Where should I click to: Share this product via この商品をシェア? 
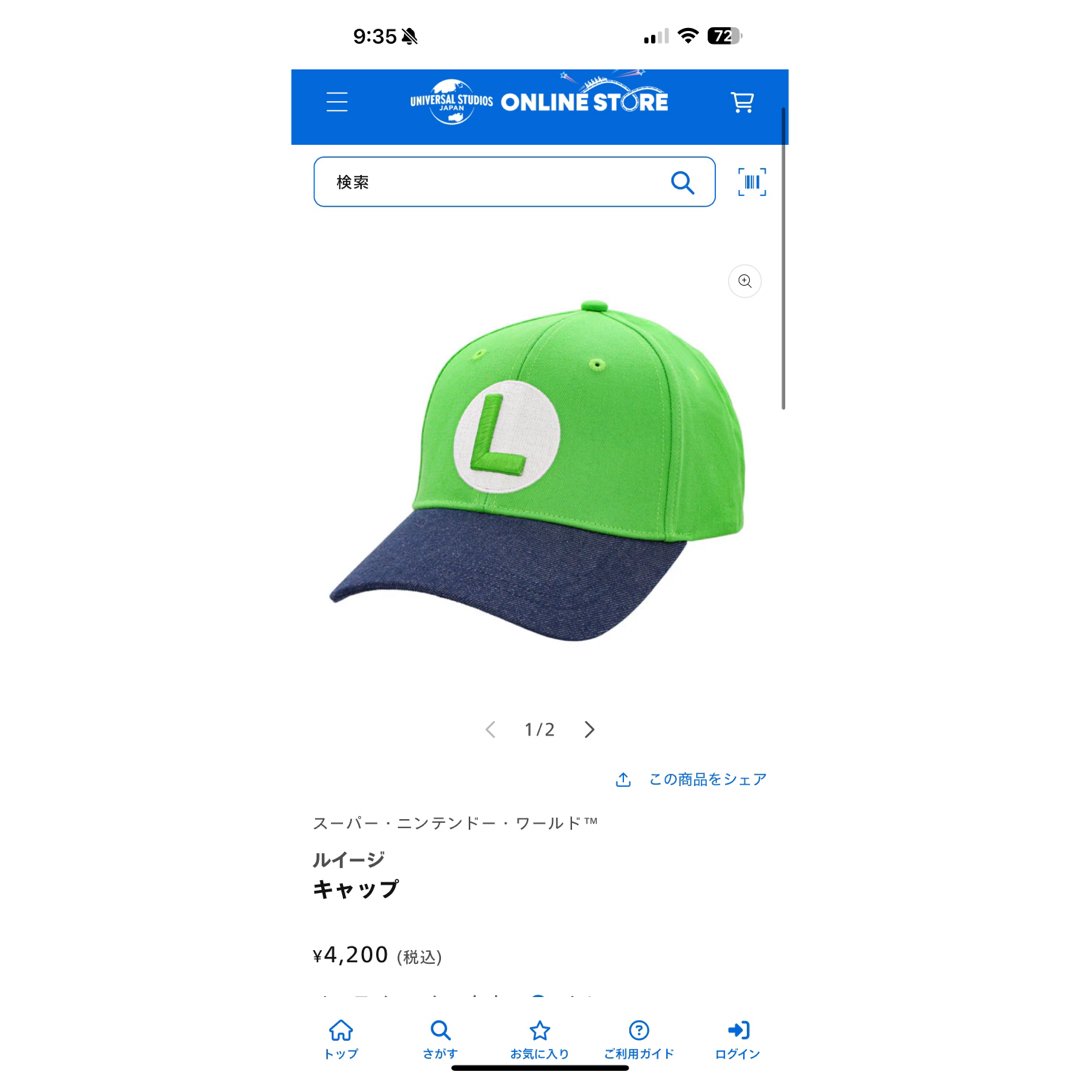693,779
